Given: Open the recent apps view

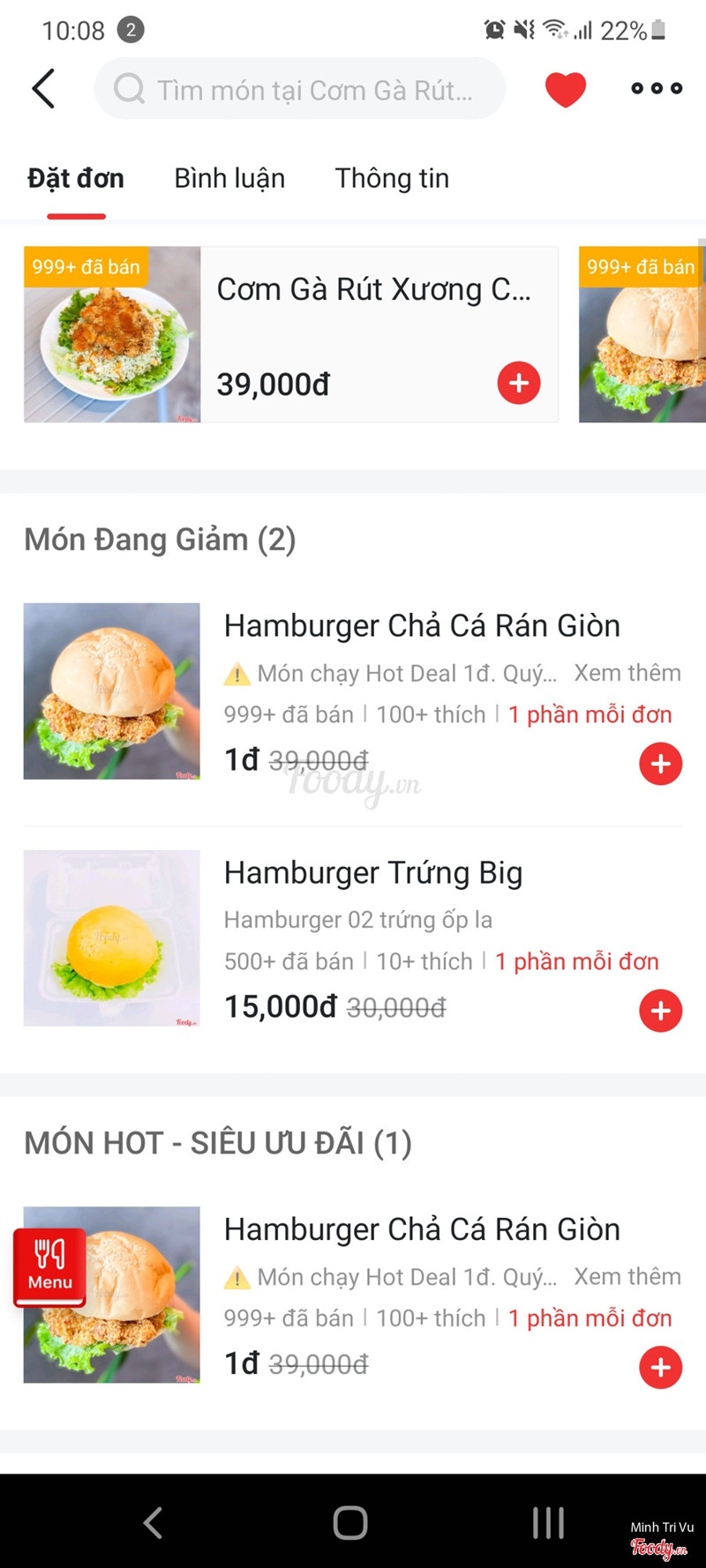Looking at the screenshot, I should pyautogui.click(x=548, y=1522).
